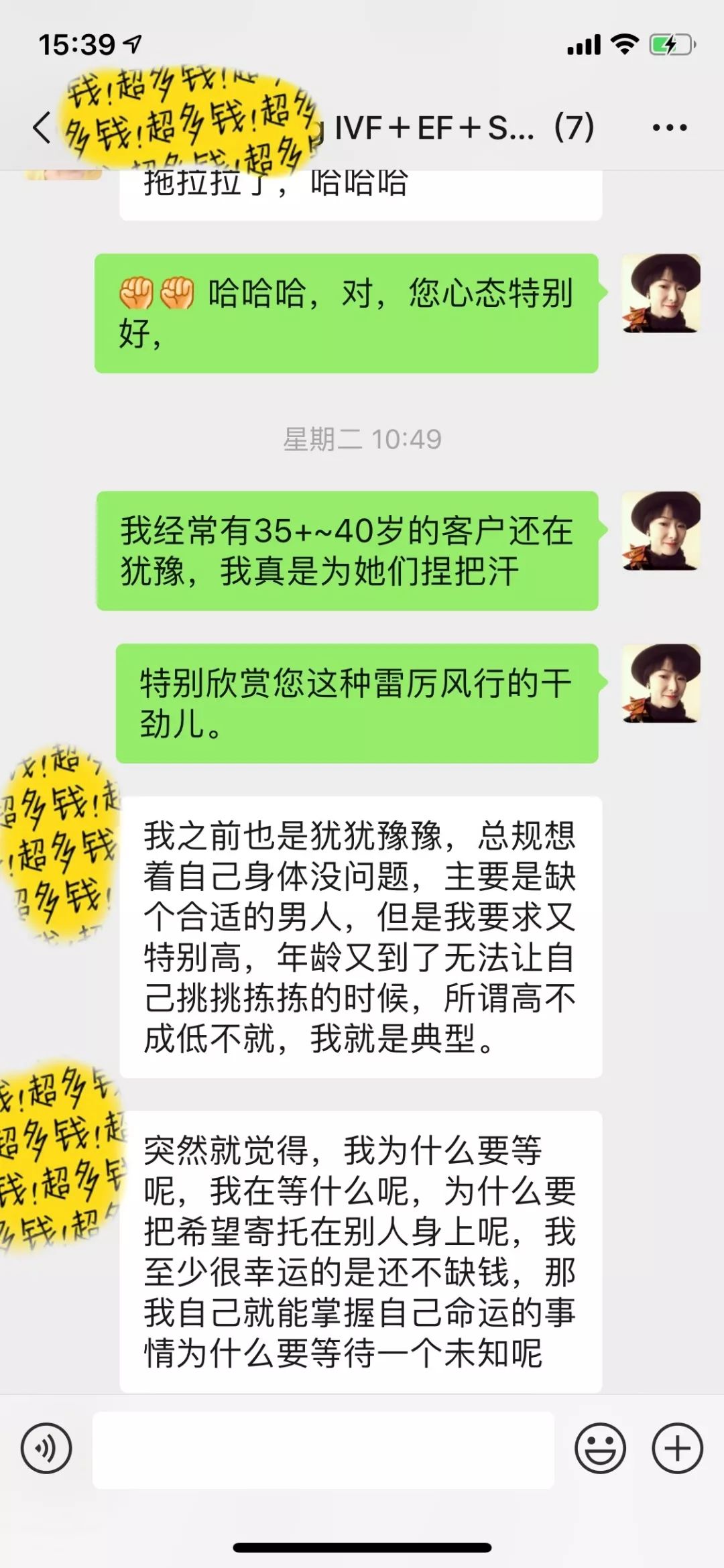Open the group chat overflow menu
Viewport: 724px width, 1568px height.
pyautogui.click(x=670, y=127)
